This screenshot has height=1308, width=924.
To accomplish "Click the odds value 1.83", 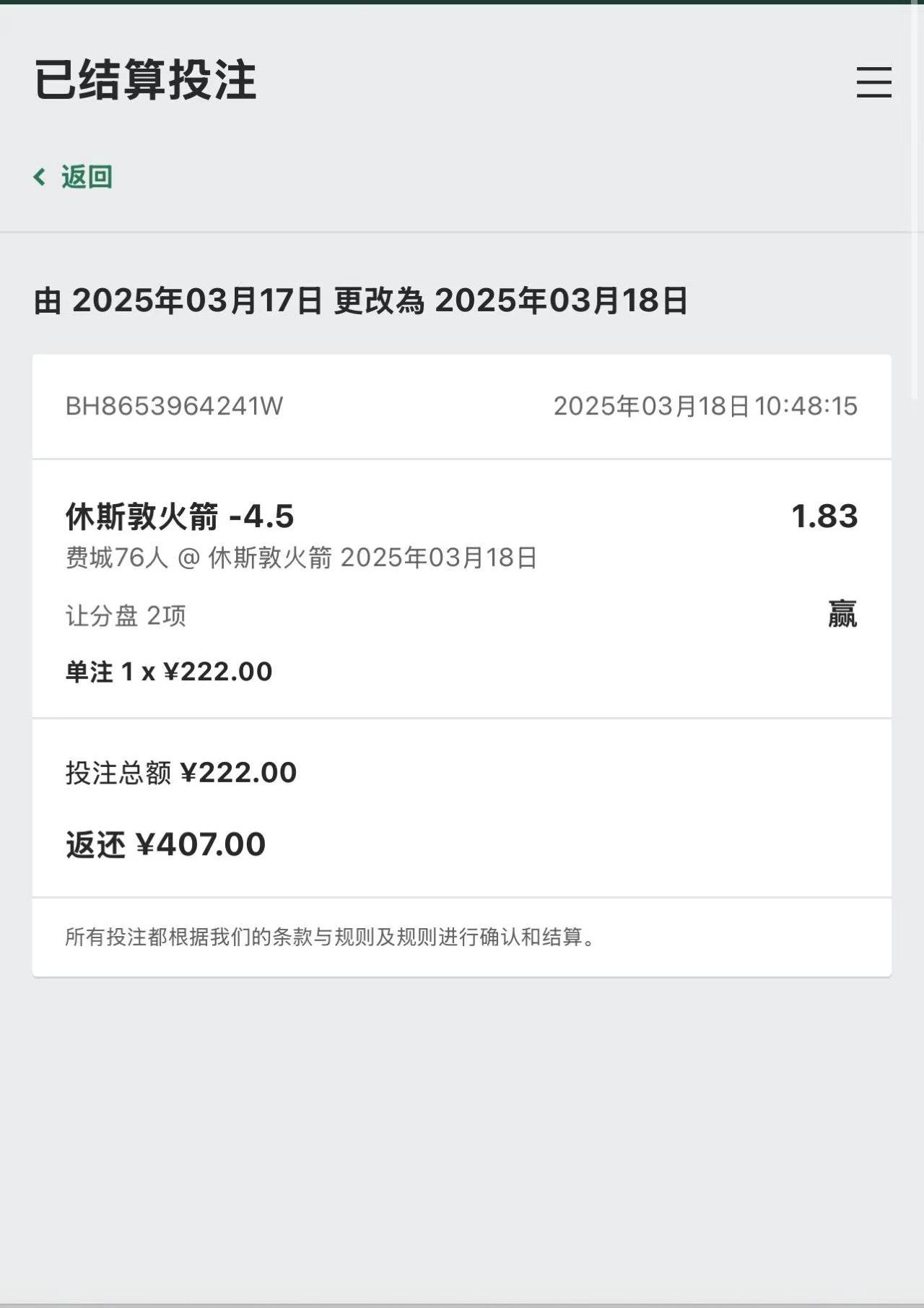I will [x=824, y=516].
